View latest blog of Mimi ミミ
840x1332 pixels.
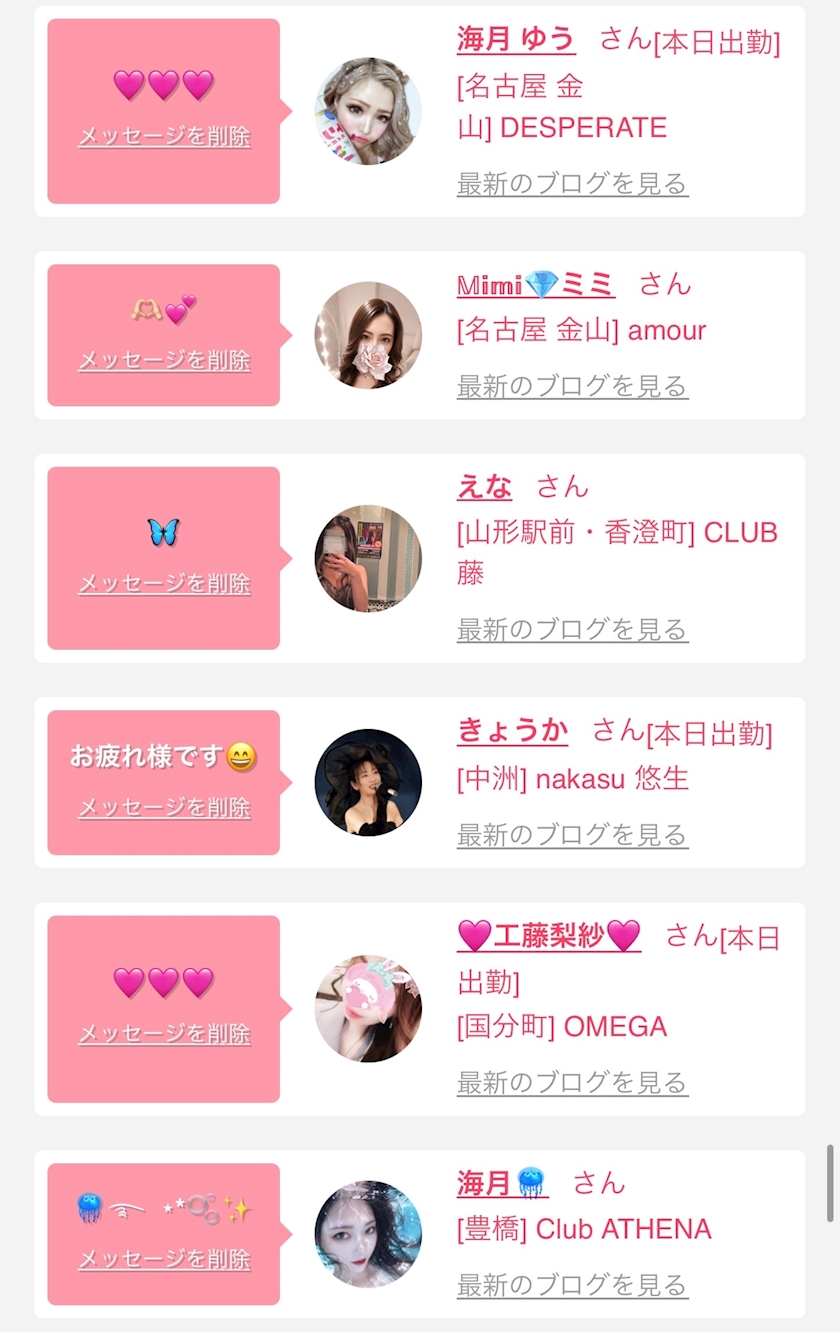tap(572, 386)
